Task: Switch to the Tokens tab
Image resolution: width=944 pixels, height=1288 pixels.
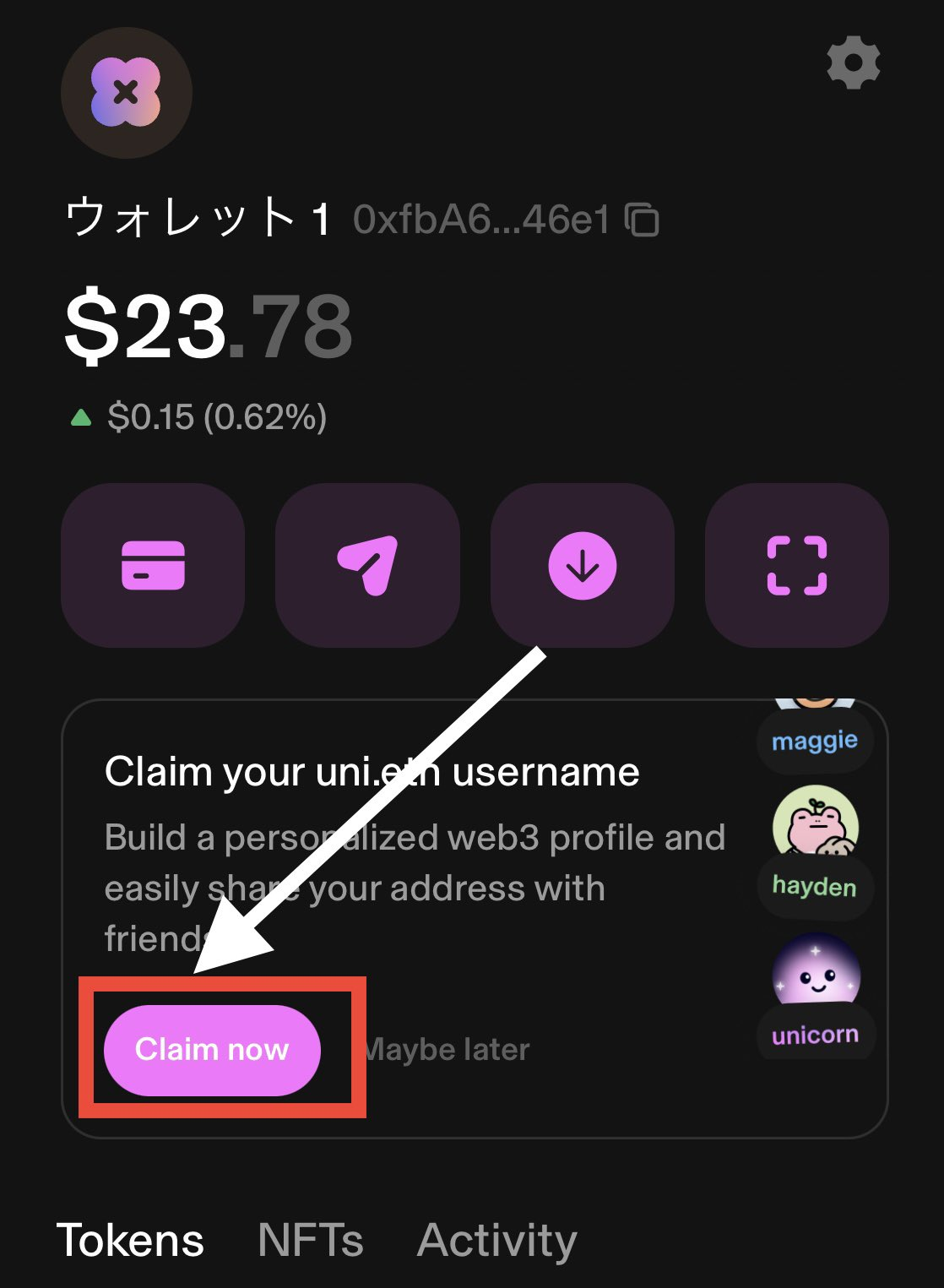Action: pos(130,1240)
